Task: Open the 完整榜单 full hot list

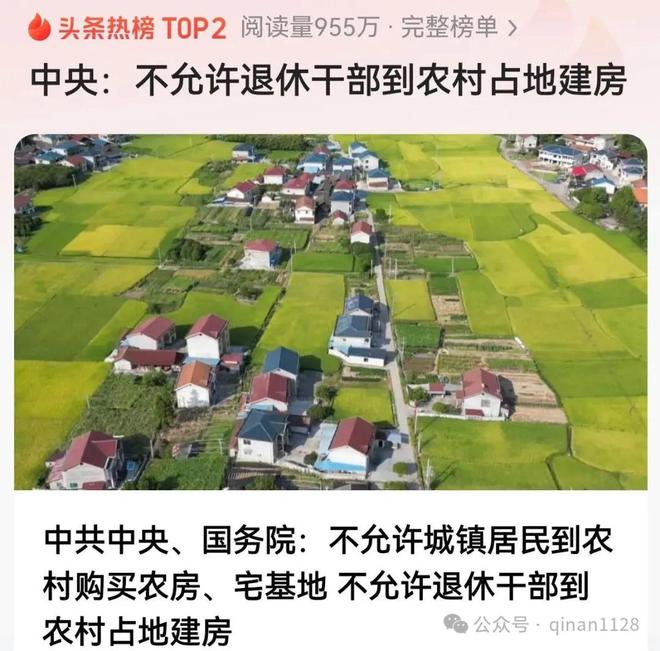Action: point(458,28)
